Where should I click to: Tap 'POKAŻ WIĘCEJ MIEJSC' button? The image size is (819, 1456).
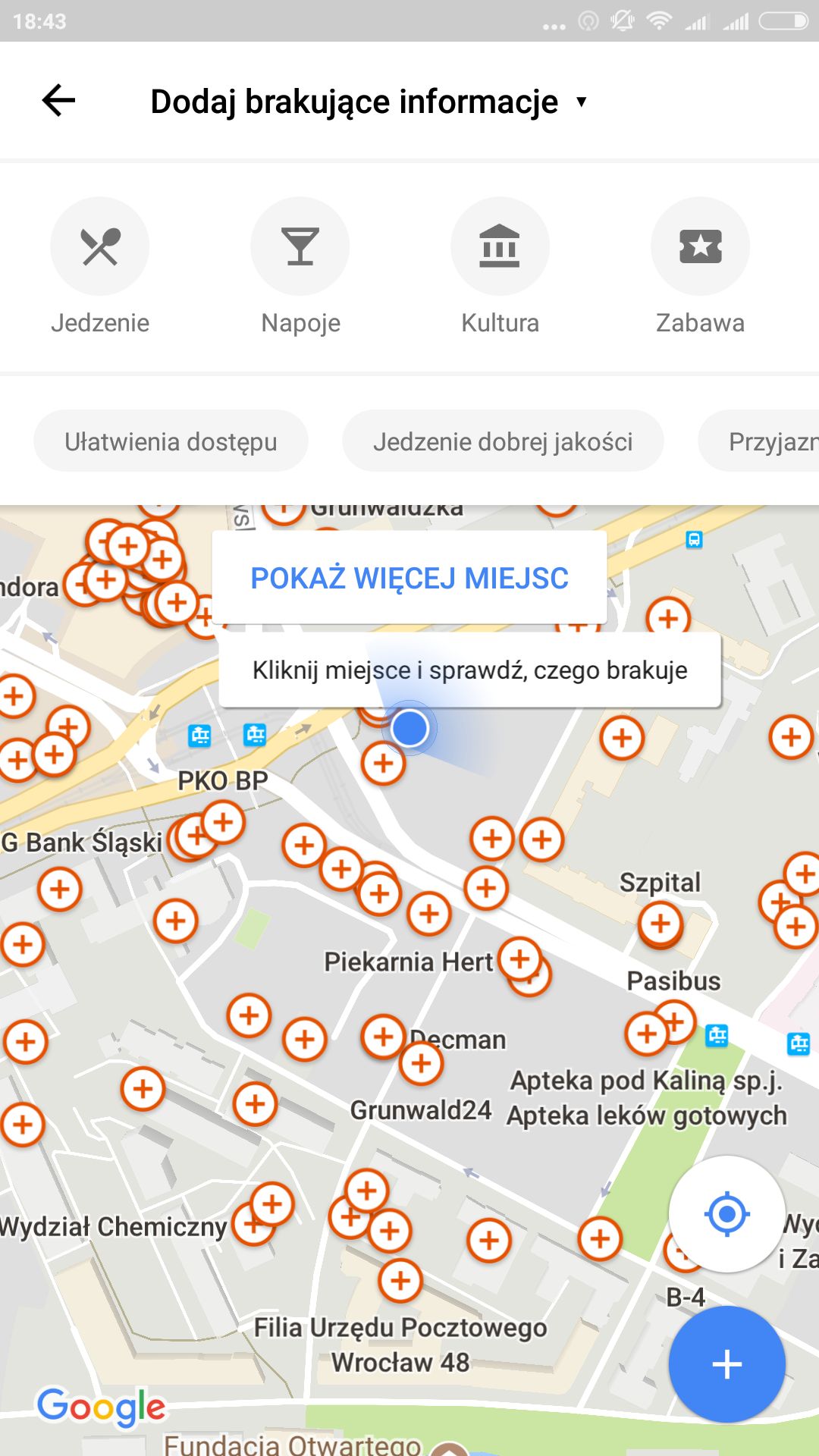pyautogui.click(x=409, y=578)
